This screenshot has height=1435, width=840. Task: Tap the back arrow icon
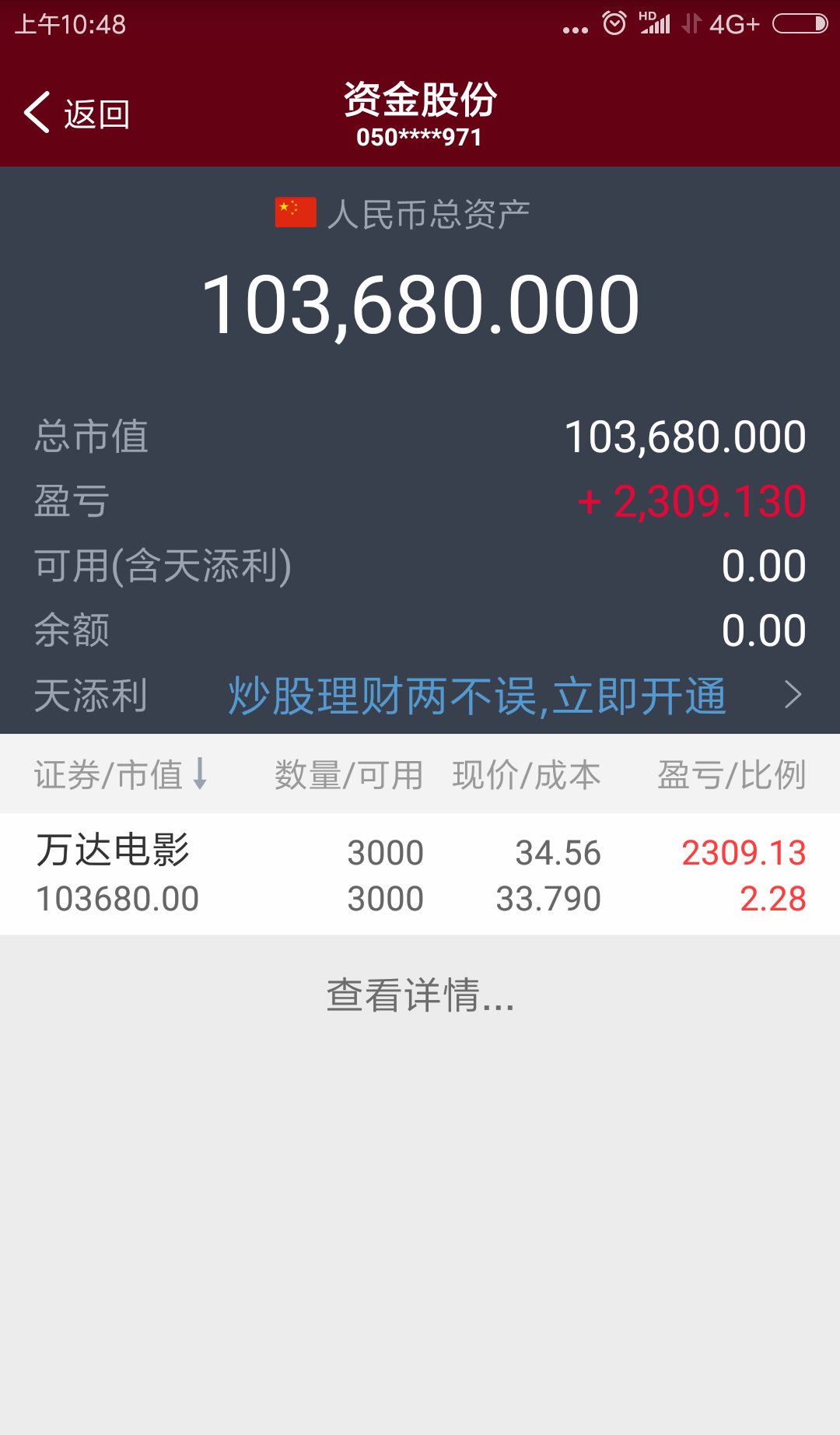(x=36, y=111)
